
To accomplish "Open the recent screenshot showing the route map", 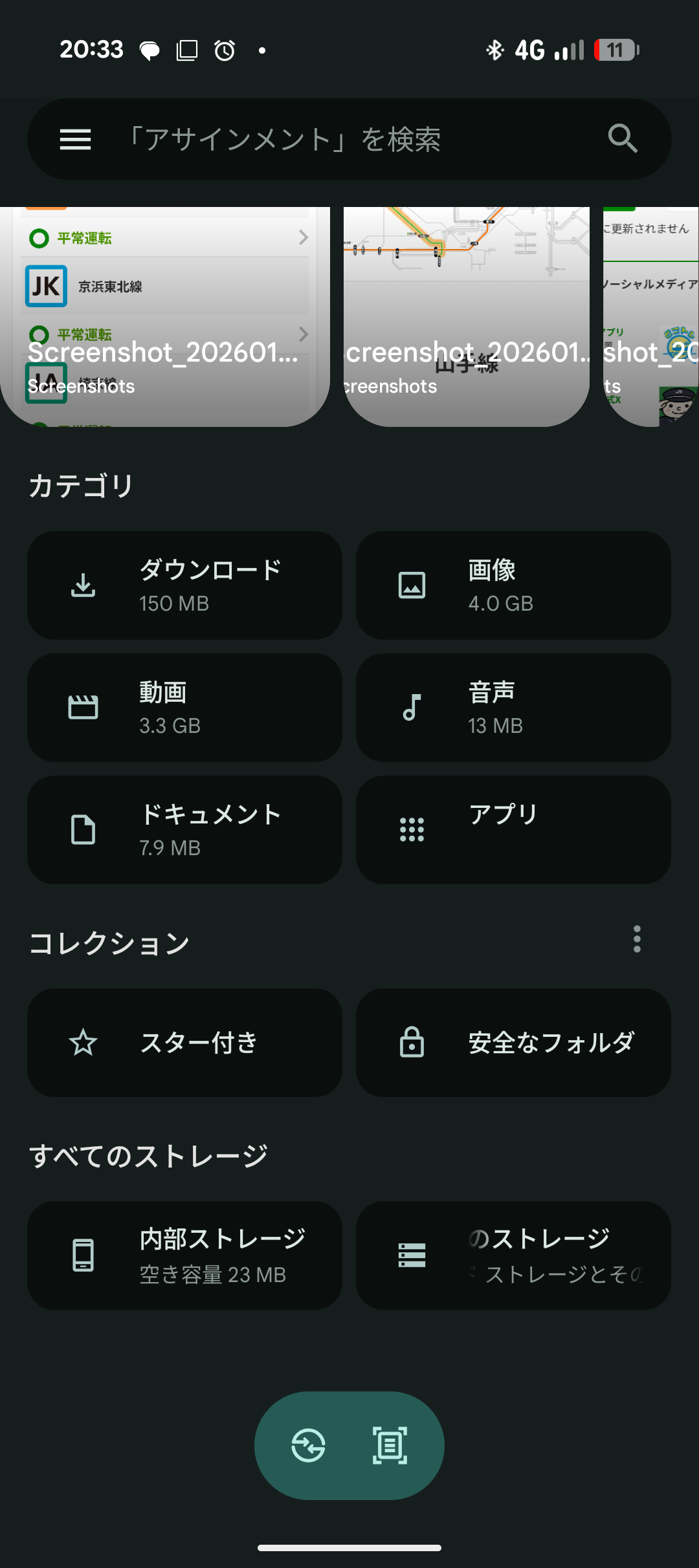I will [466, 317].
